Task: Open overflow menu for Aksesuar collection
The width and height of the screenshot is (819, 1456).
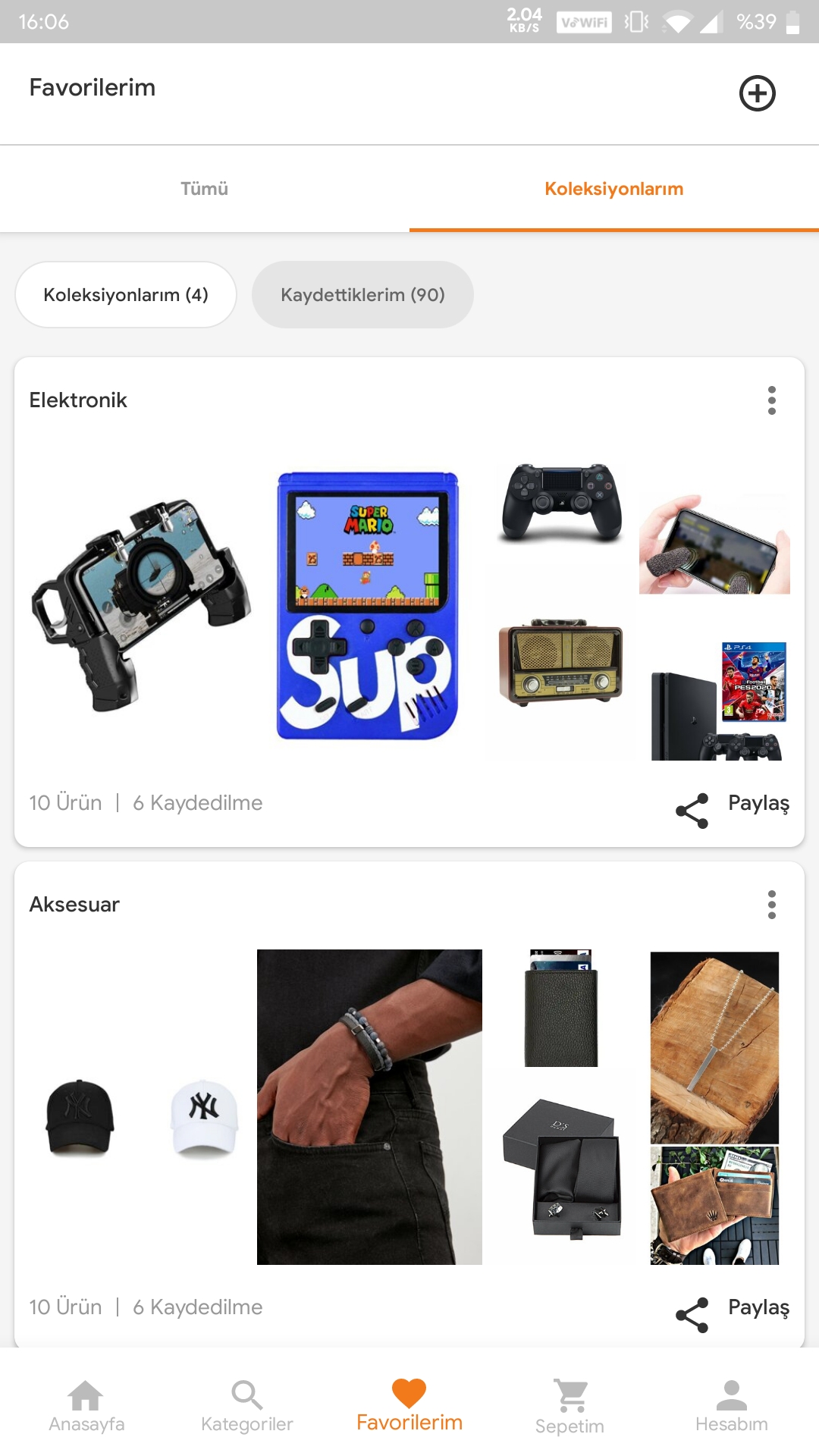Action: (x=771, y=905)
